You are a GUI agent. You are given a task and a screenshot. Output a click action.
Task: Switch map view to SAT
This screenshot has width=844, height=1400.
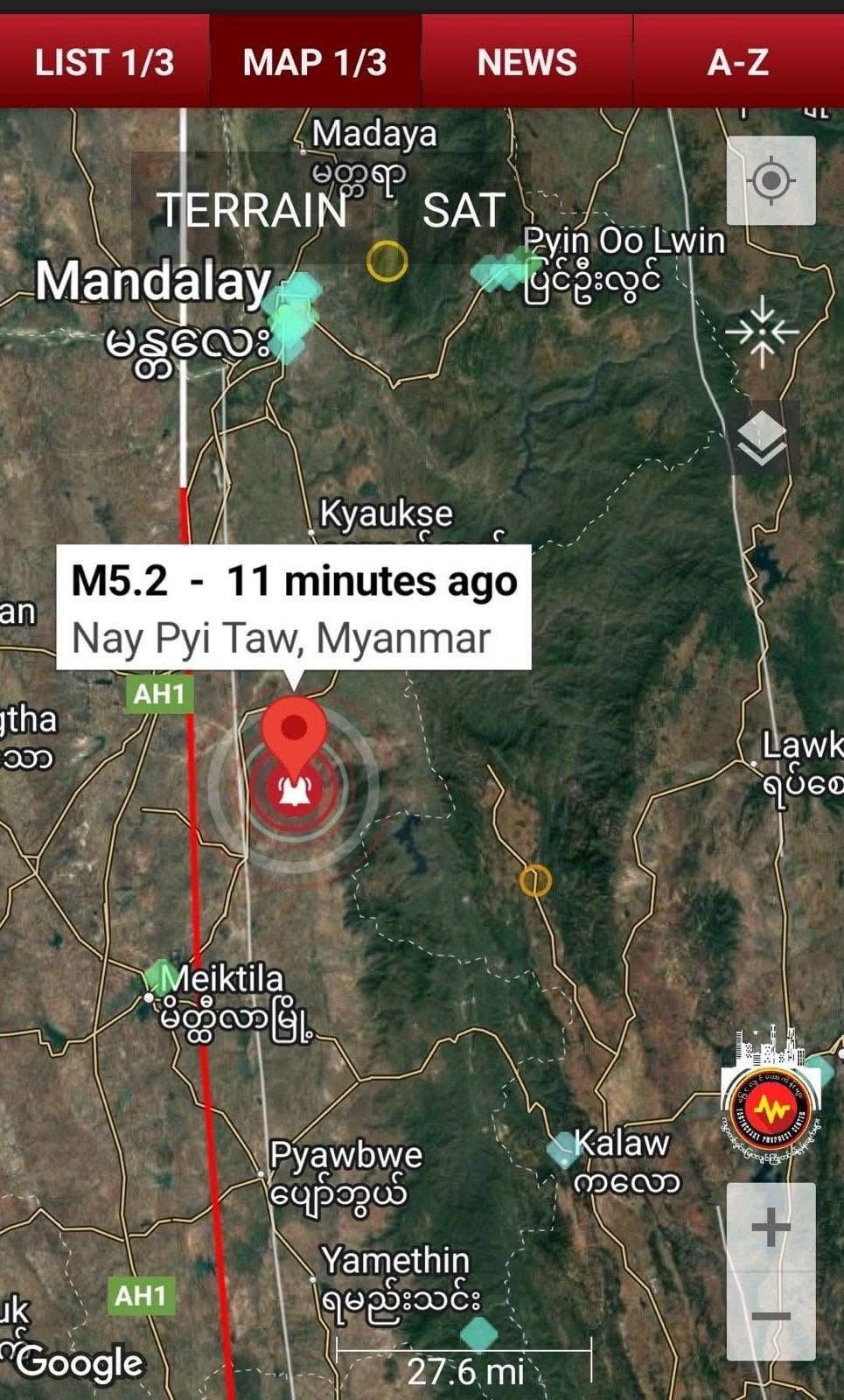pos(464,210)
